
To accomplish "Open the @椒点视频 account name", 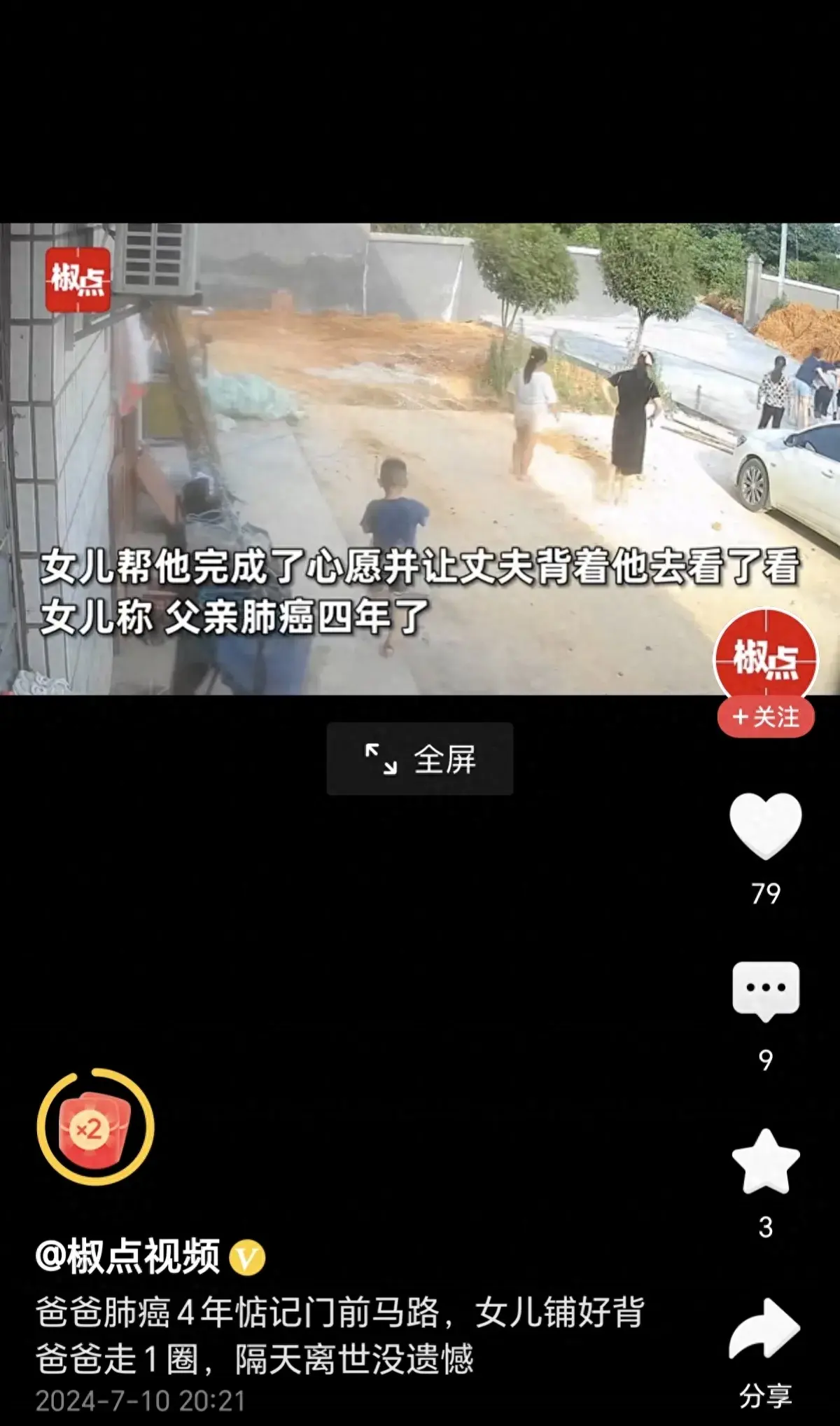I will pyautogui.click(x=128, y=1256).
